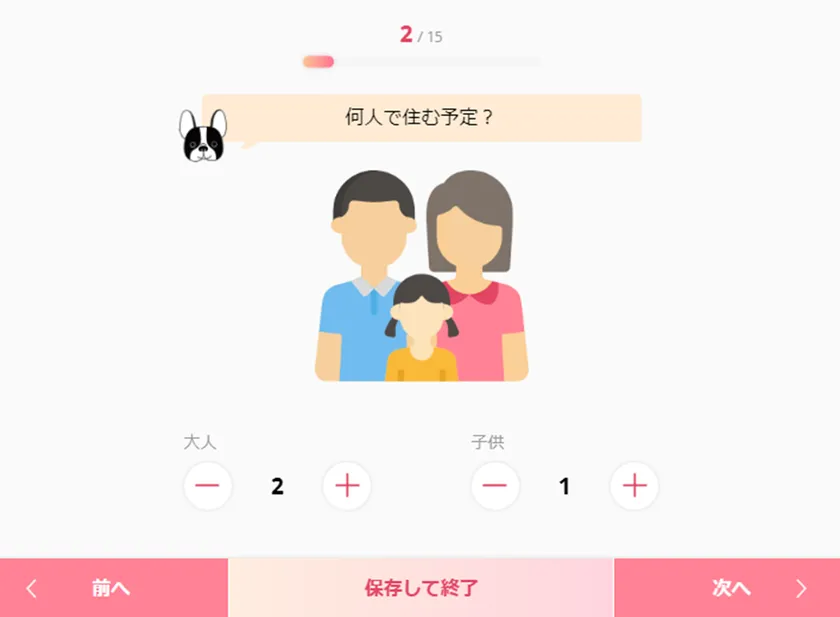The height and width of the screenshot is (617, 840).
Task: Proceed with the 次へ button
Action: [x=727, y=588]
